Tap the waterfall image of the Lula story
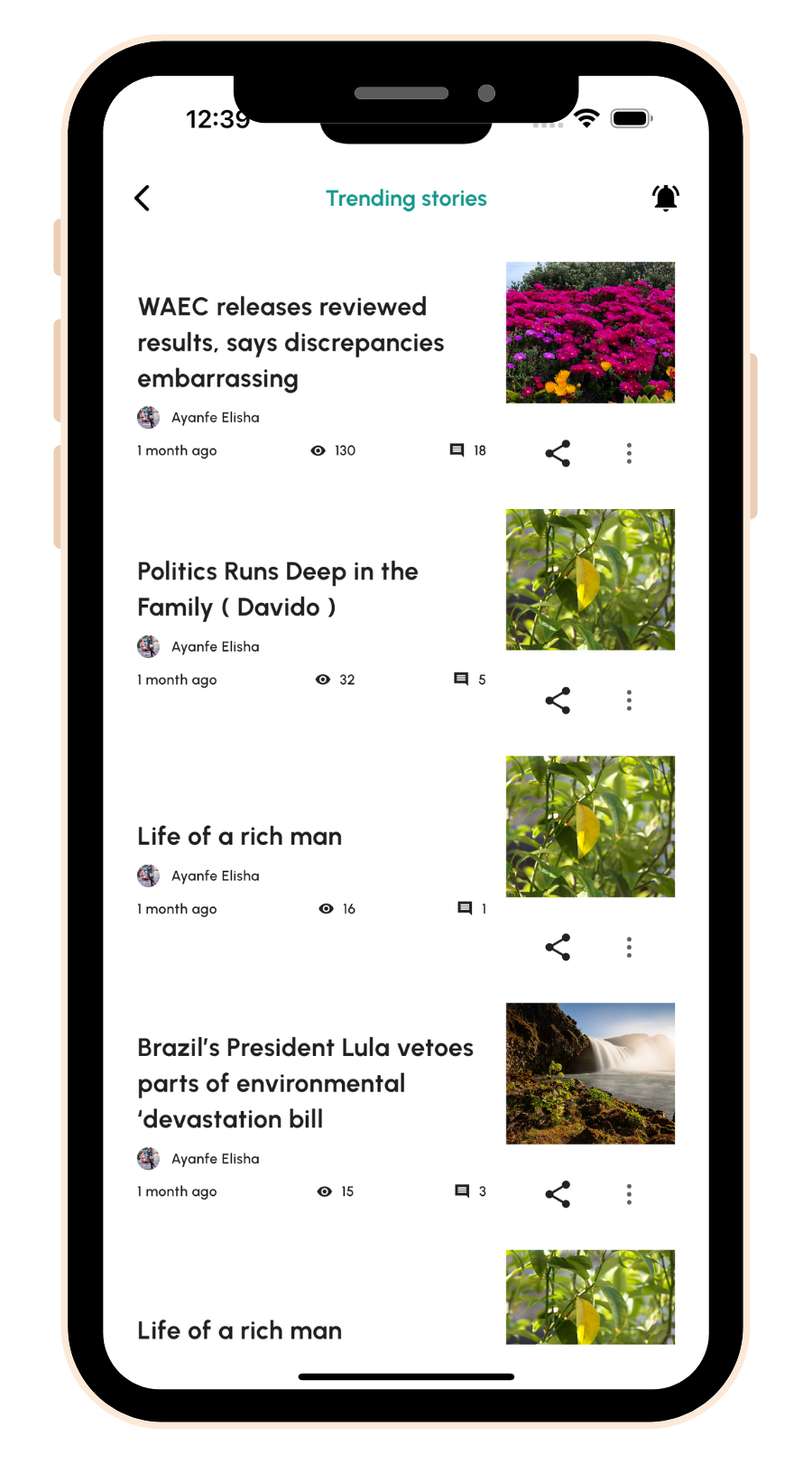The width and height of the screenshot is (812, 1464). pyautogui.click(x=590, y=1073)
